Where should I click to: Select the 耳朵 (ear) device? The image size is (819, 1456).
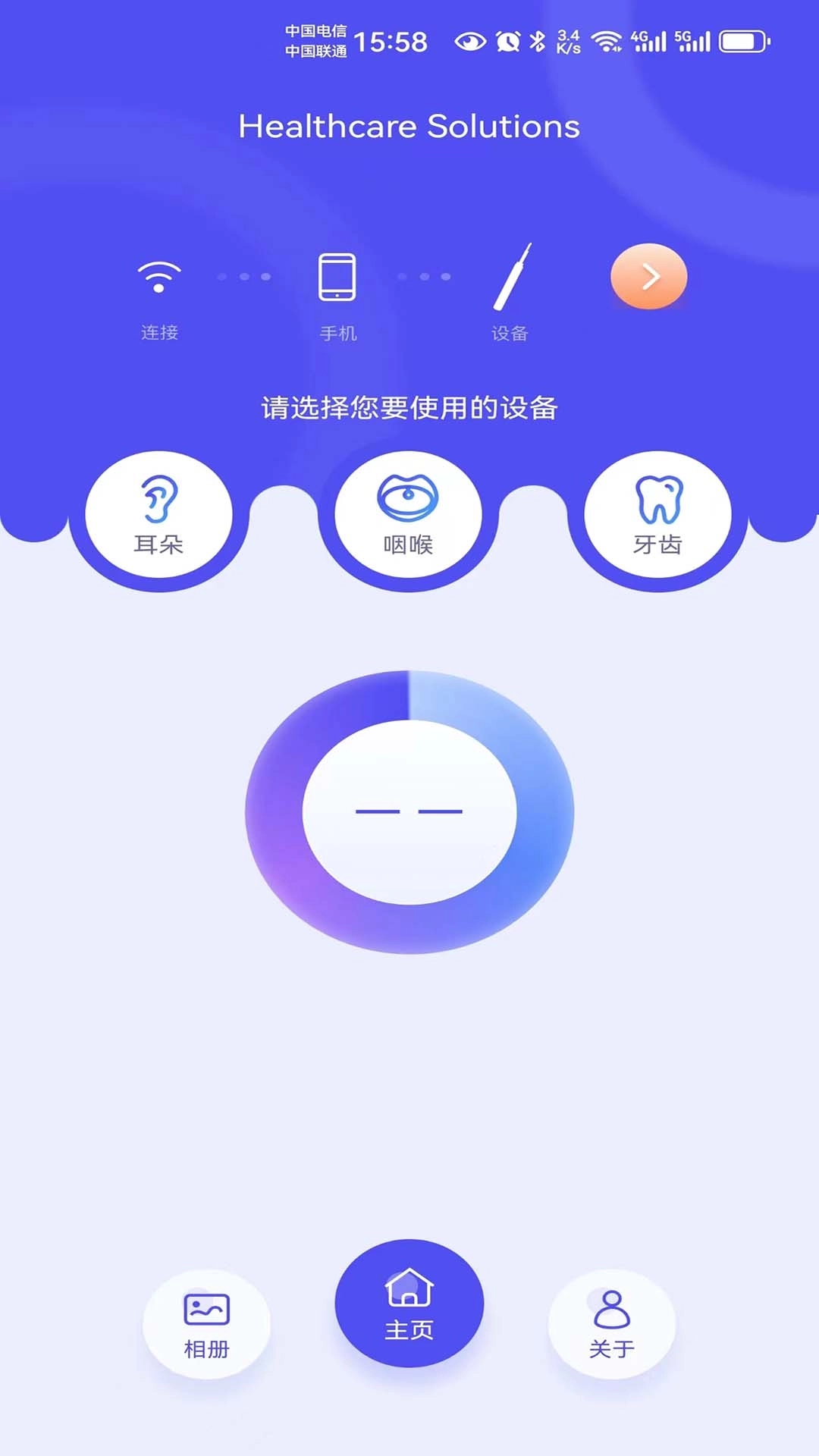coord(158,515)
